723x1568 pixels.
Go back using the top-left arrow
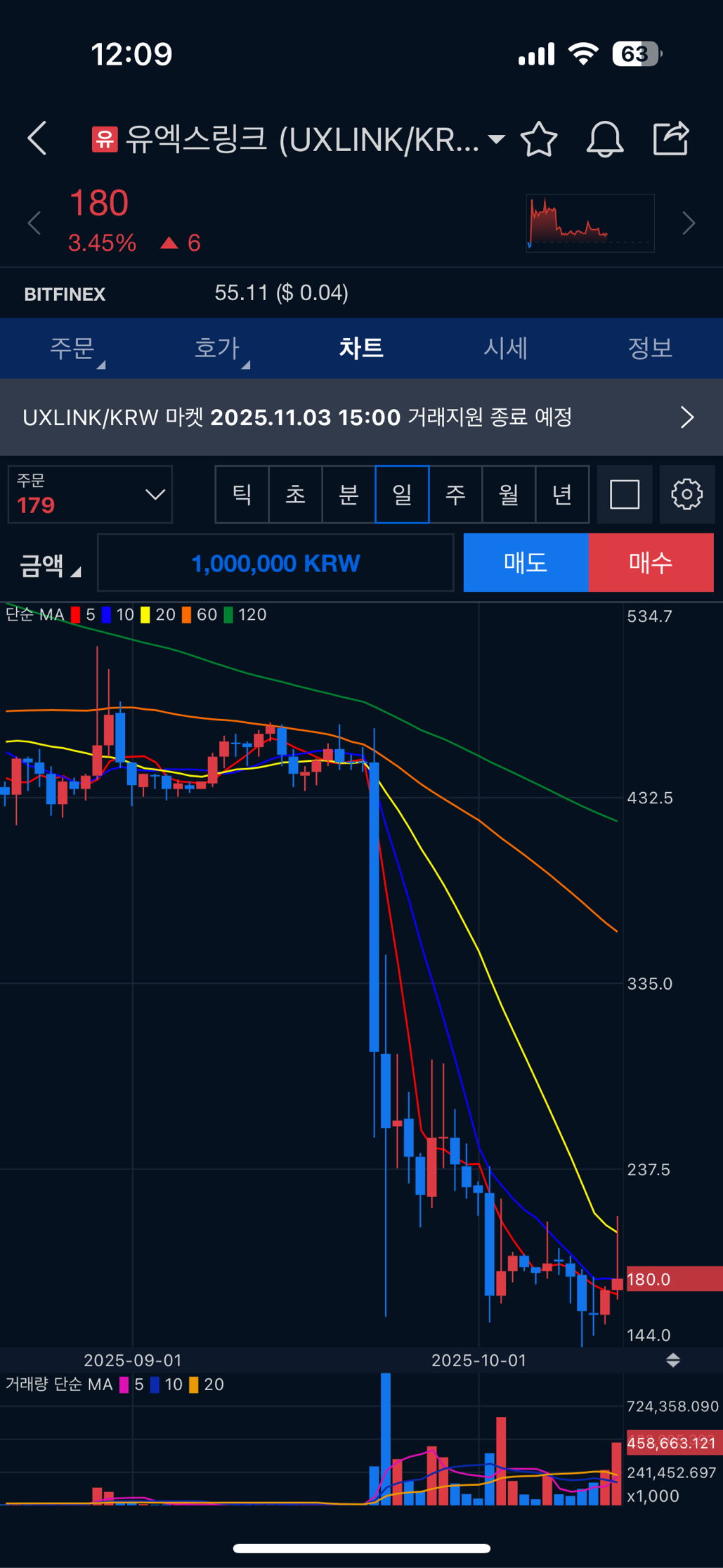(x=38, y=138)
